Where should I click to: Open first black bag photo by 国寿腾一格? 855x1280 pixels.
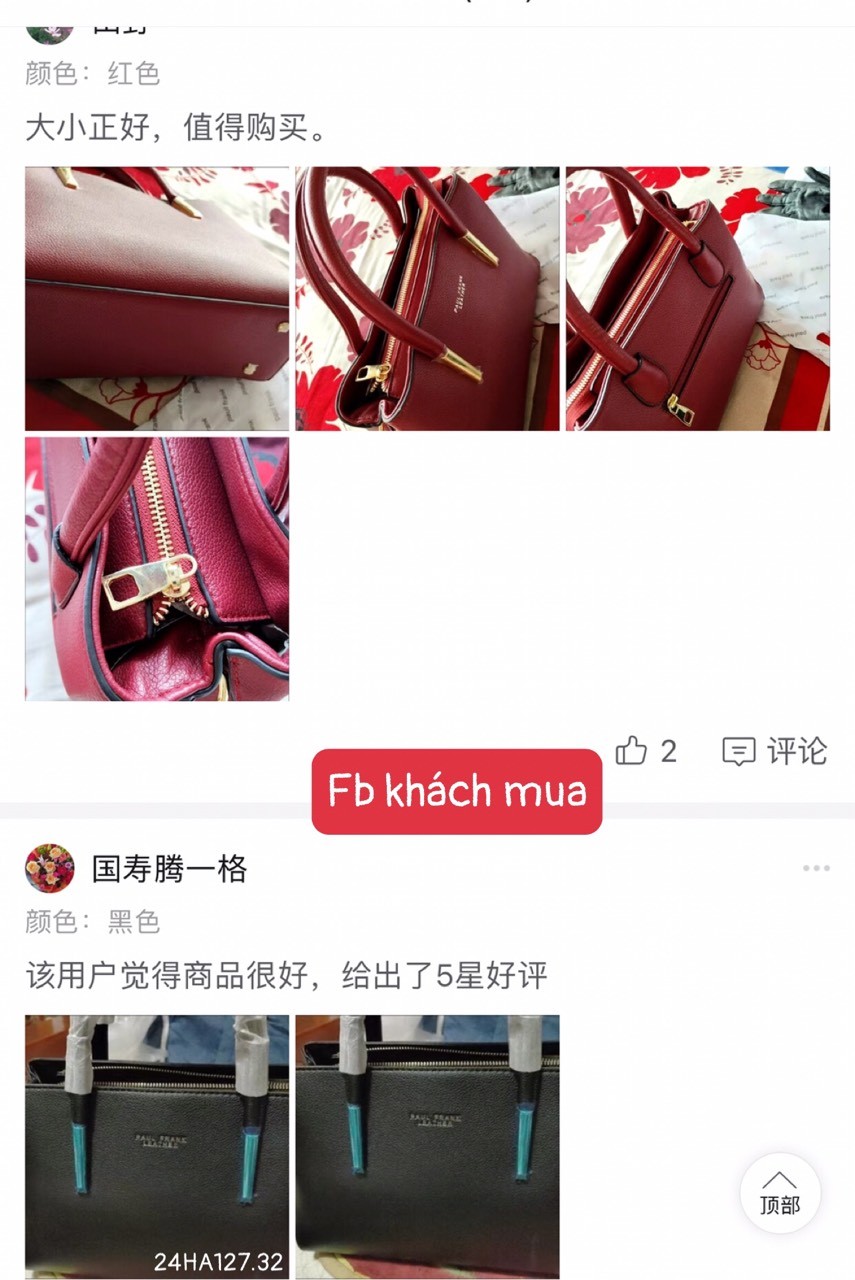(x=157, y=1145)
